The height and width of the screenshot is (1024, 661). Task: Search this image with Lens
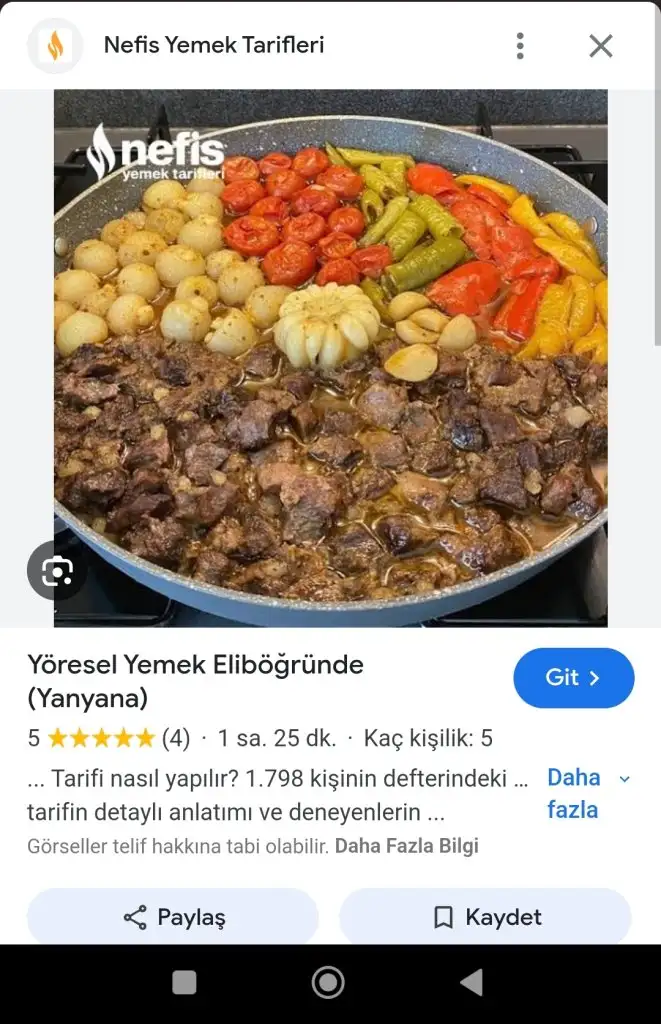(56, 571)
